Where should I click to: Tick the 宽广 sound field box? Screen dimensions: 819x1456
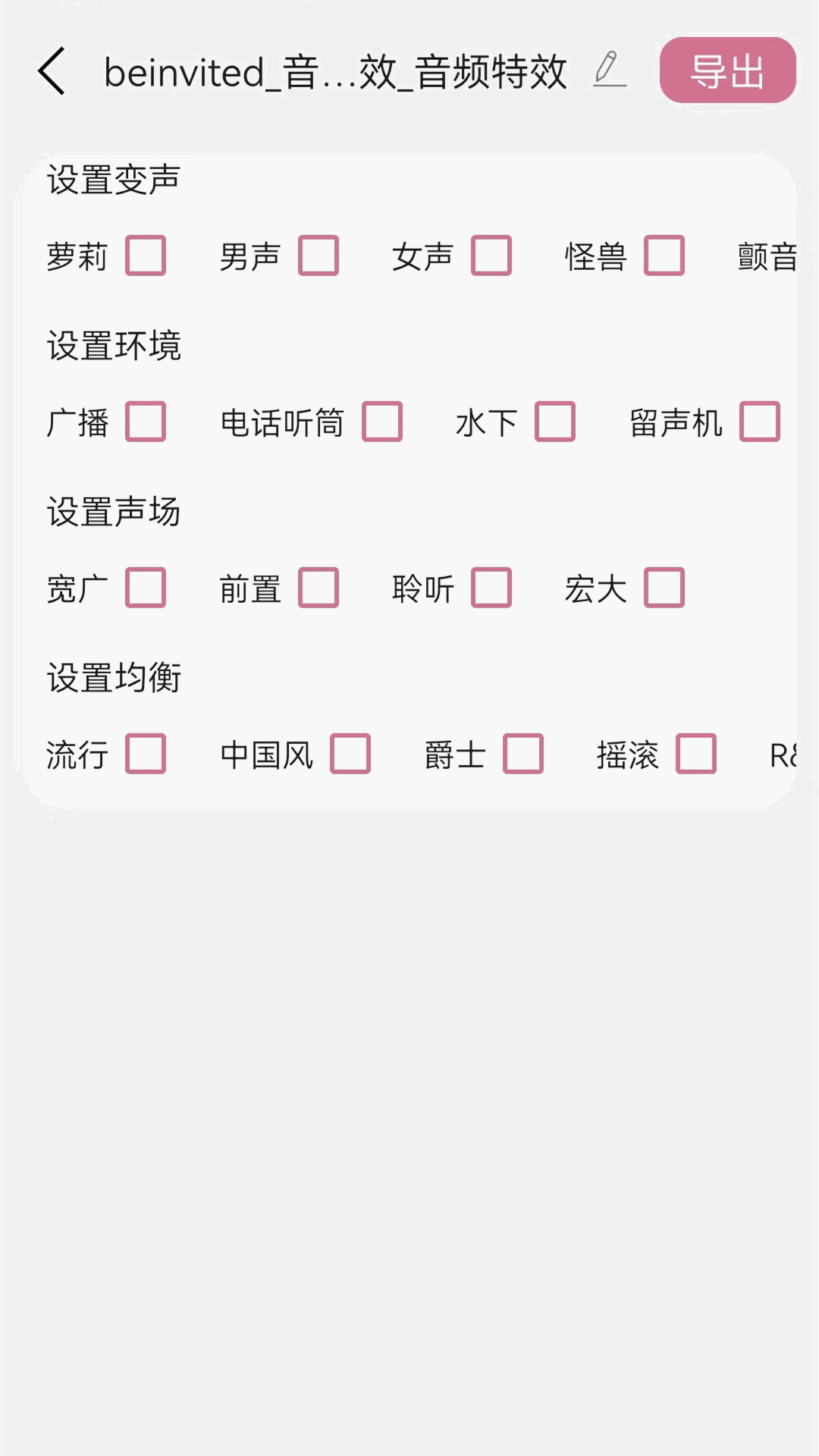click(x=146, y=588)
